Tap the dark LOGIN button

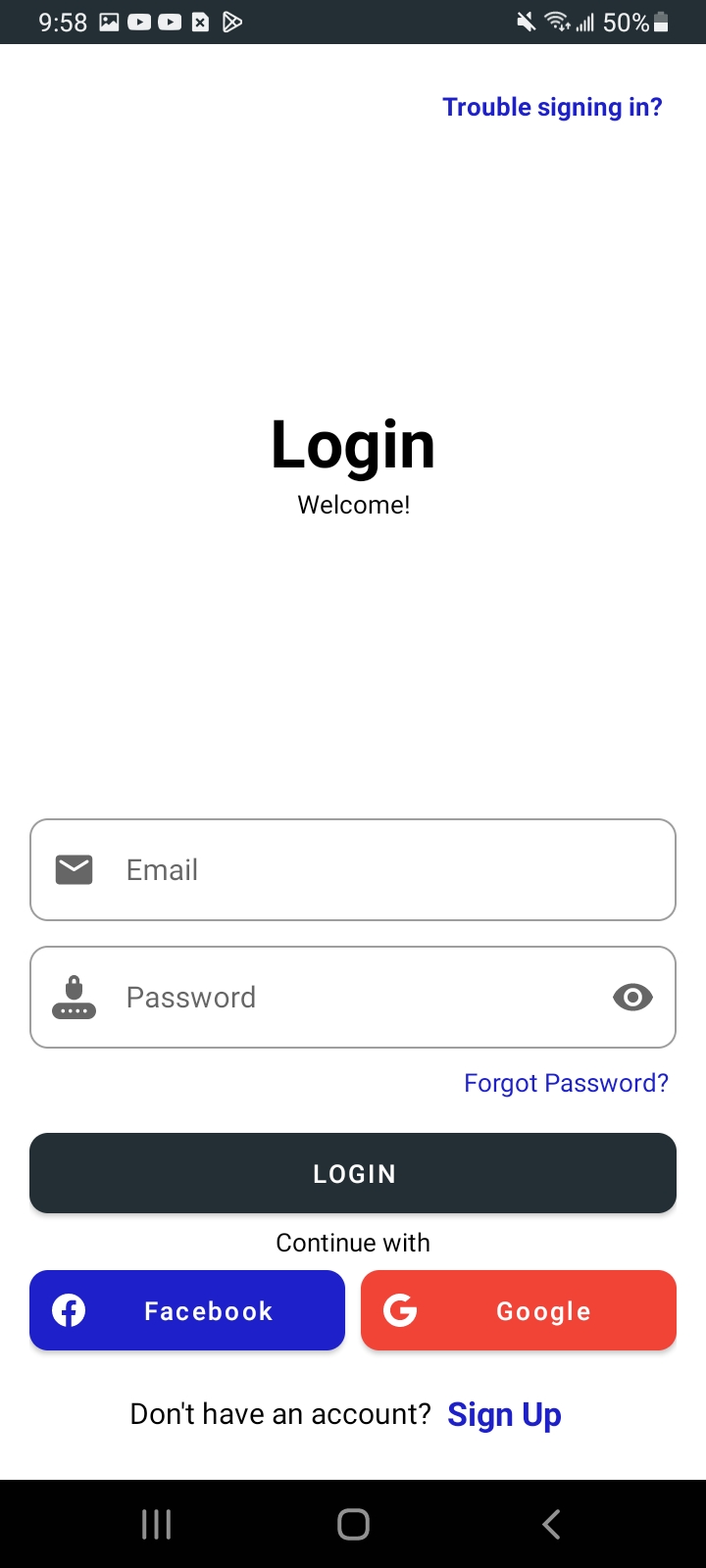(353, 1173)
